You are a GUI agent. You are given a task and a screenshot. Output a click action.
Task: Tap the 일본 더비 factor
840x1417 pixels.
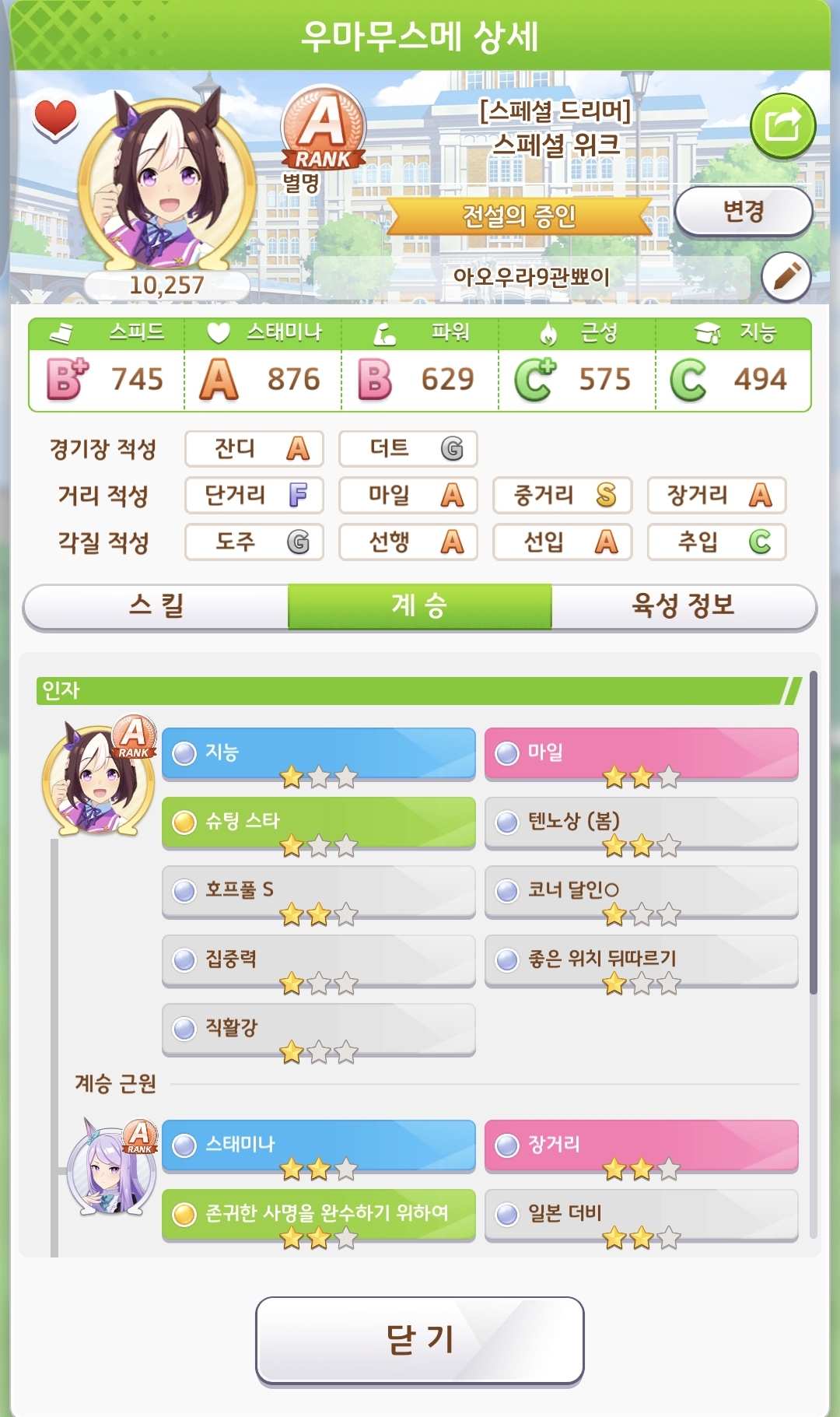coord(641,1214)
